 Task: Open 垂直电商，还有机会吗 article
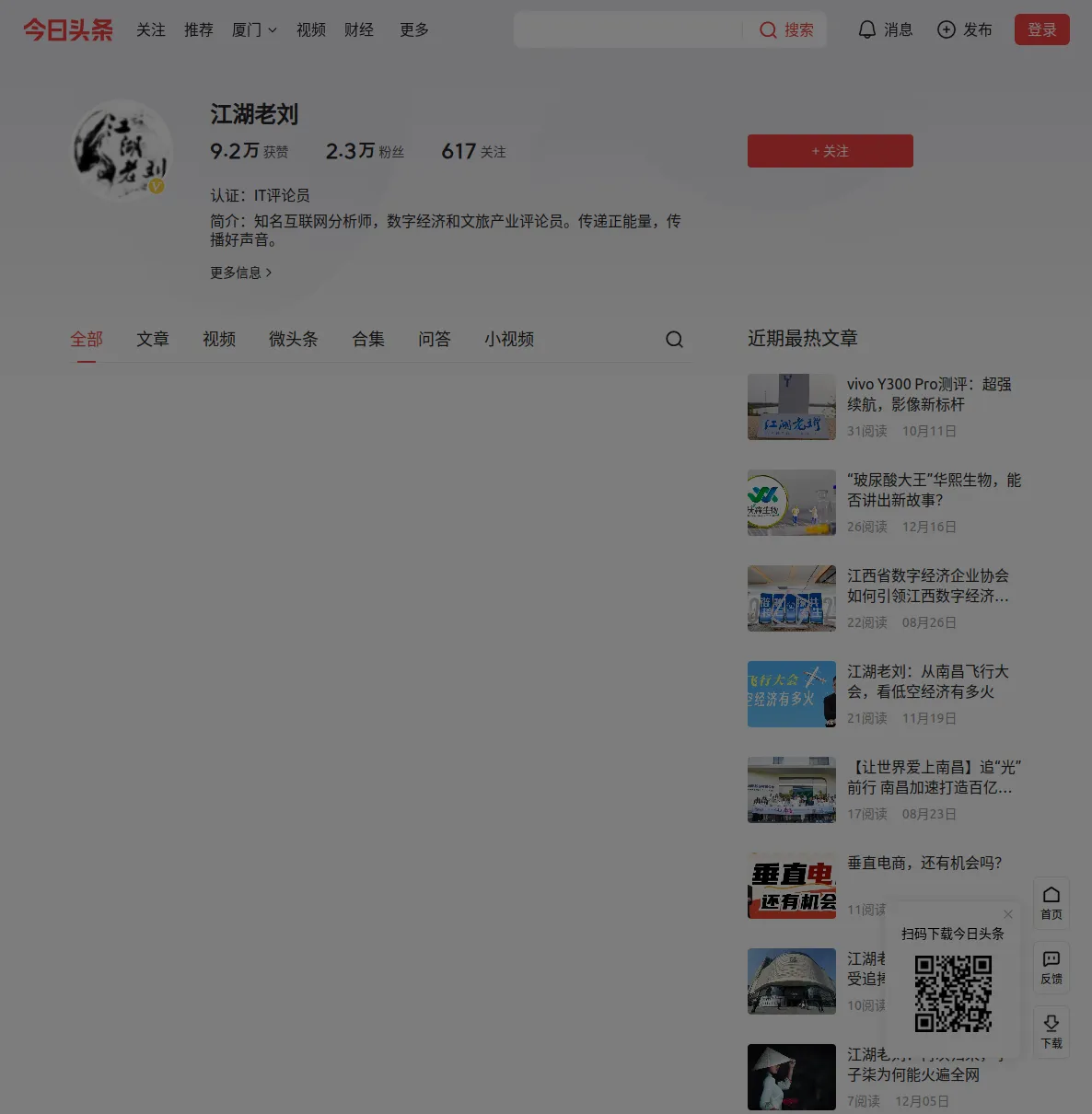click(x=924, y=863)
